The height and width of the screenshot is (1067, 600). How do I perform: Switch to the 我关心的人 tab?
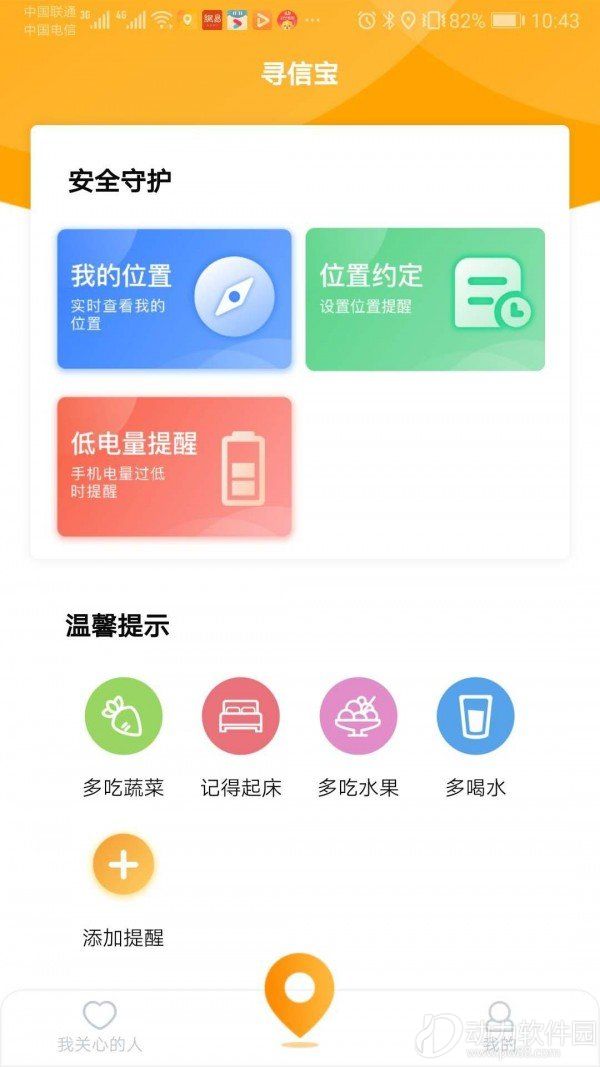(100, 1026)
